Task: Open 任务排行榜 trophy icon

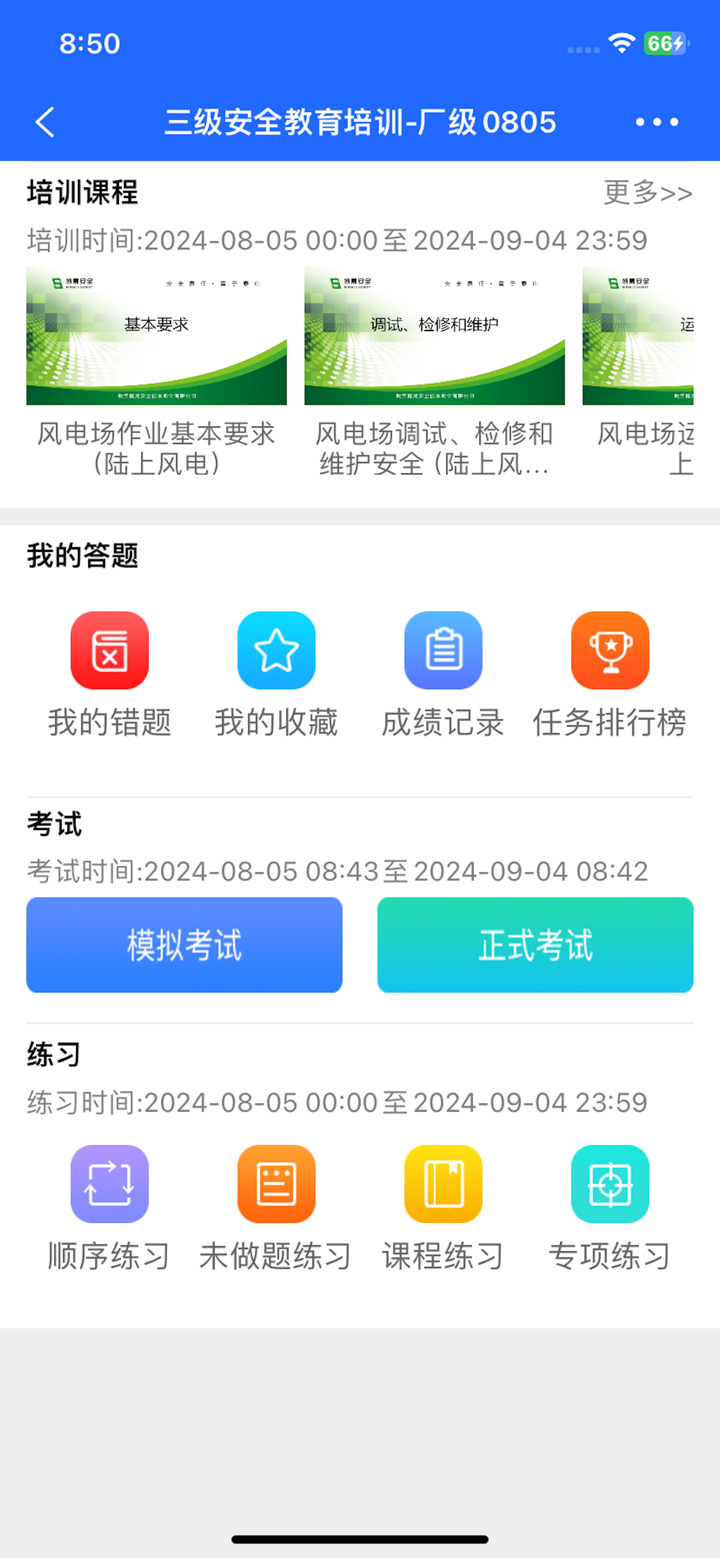Action: click(x=610, y=649)
